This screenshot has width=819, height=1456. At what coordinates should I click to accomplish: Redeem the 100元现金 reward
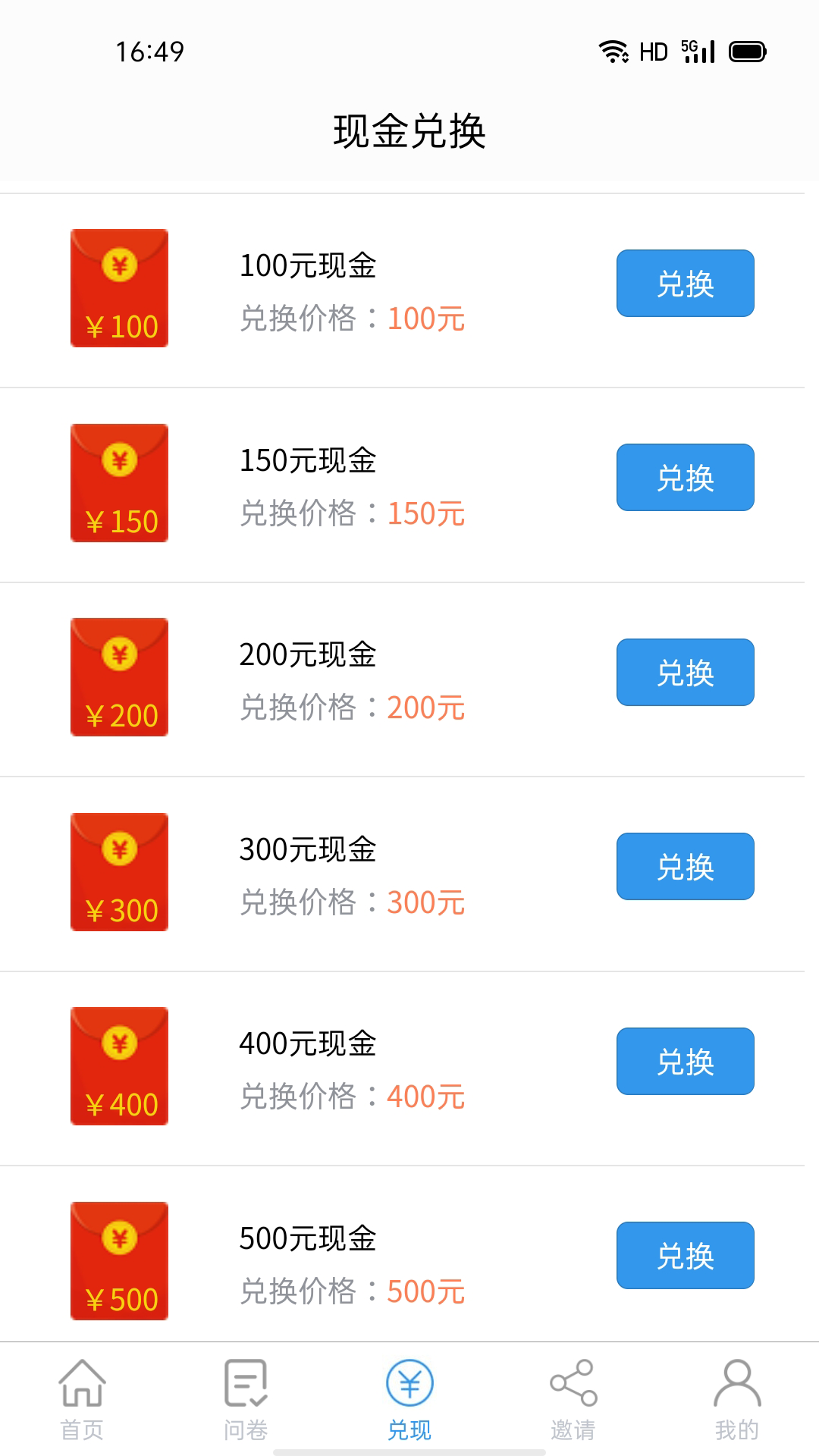pos(685,284)
